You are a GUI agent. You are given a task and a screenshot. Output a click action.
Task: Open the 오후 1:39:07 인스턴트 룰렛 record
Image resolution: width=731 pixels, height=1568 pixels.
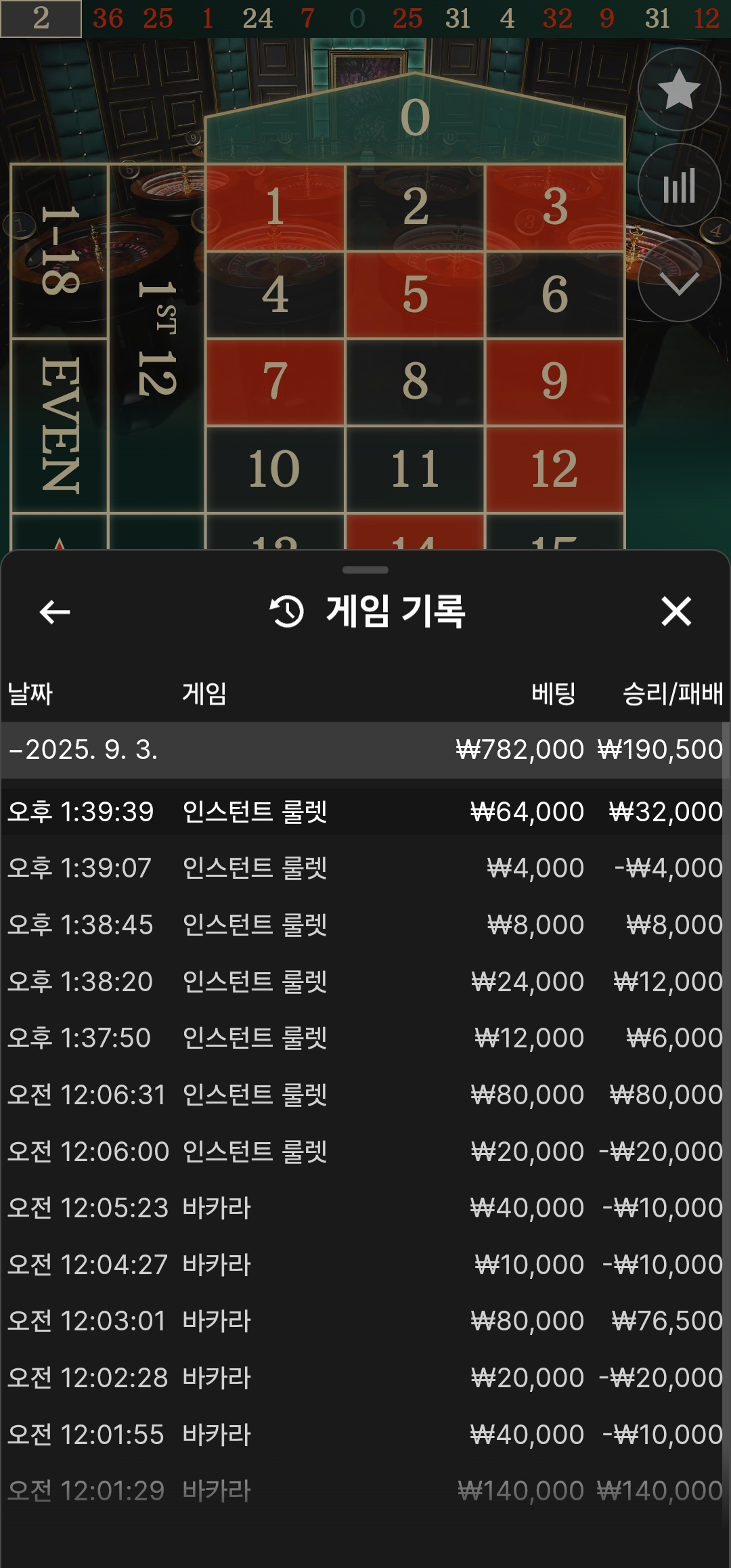click(365, 868)
